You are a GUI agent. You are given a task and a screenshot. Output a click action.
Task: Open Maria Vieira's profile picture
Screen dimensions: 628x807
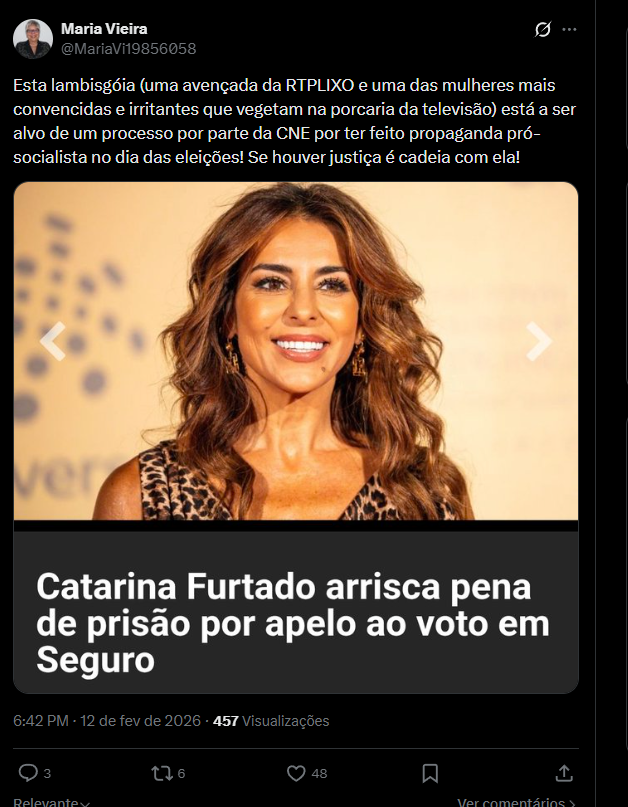click(x=32, y=39)
